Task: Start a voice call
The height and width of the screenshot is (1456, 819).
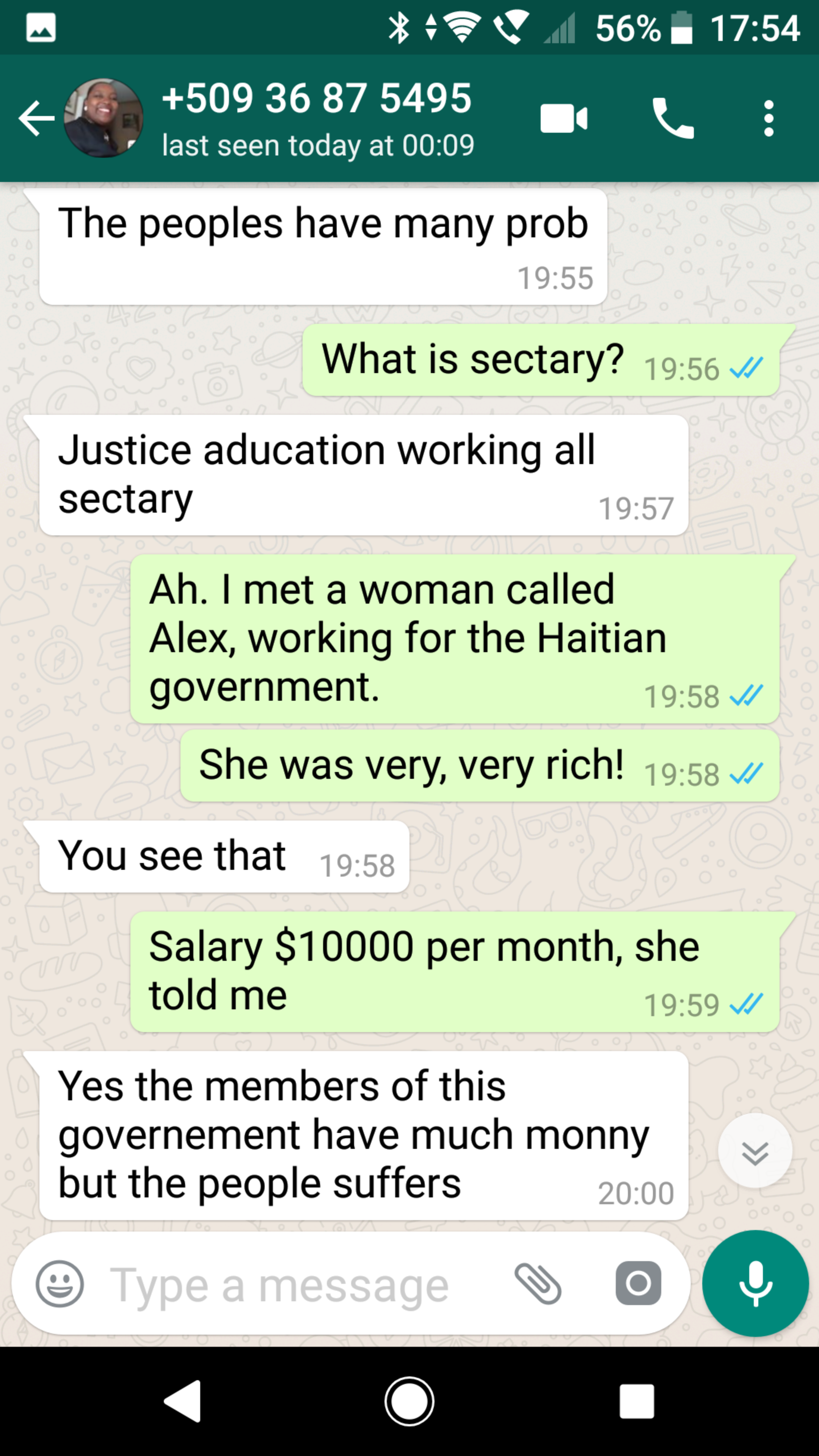Action: [x=673, y=118]
